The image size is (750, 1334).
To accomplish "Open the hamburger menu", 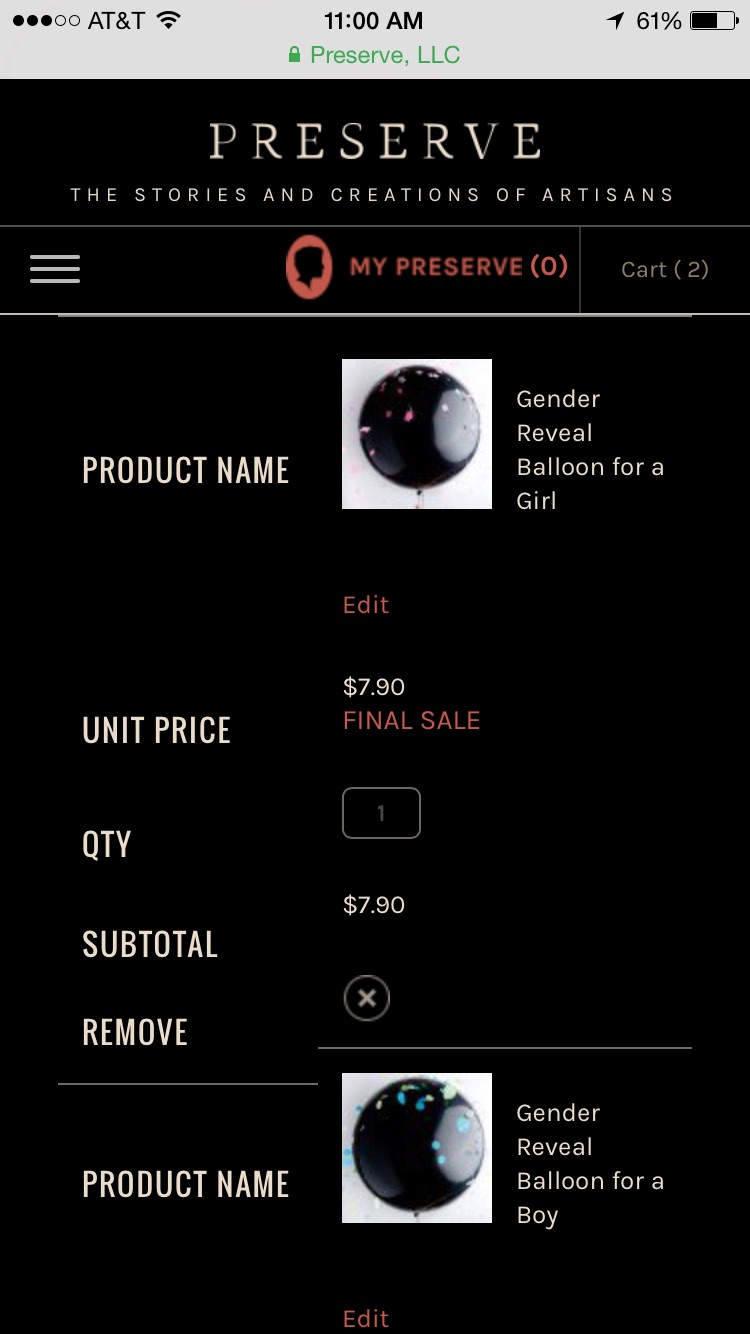I will [55, 269].
